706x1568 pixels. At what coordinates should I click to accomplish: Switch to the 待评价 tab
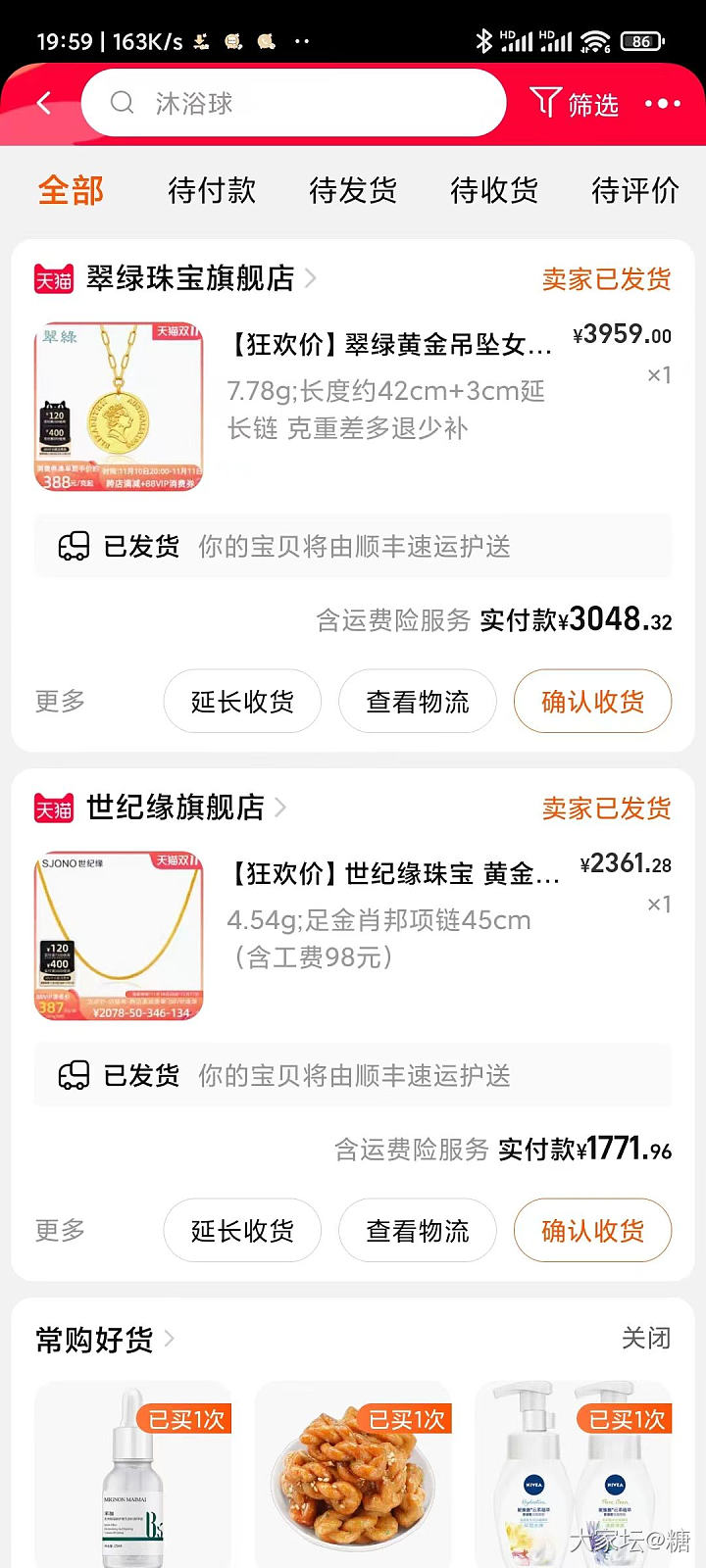click(x=634, y=190)
